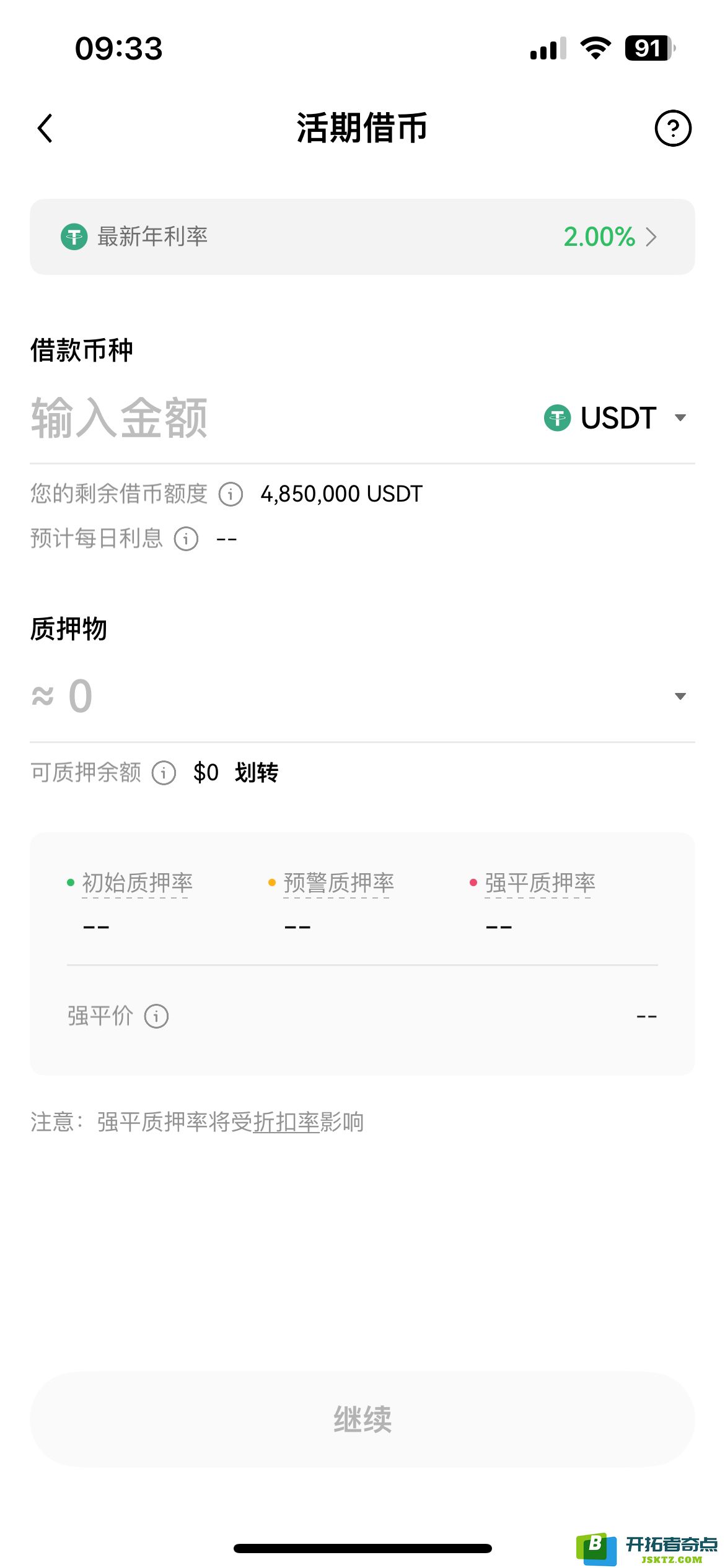Open the help question mark icon
This screenshot has width=725, height=1568.
672,128
